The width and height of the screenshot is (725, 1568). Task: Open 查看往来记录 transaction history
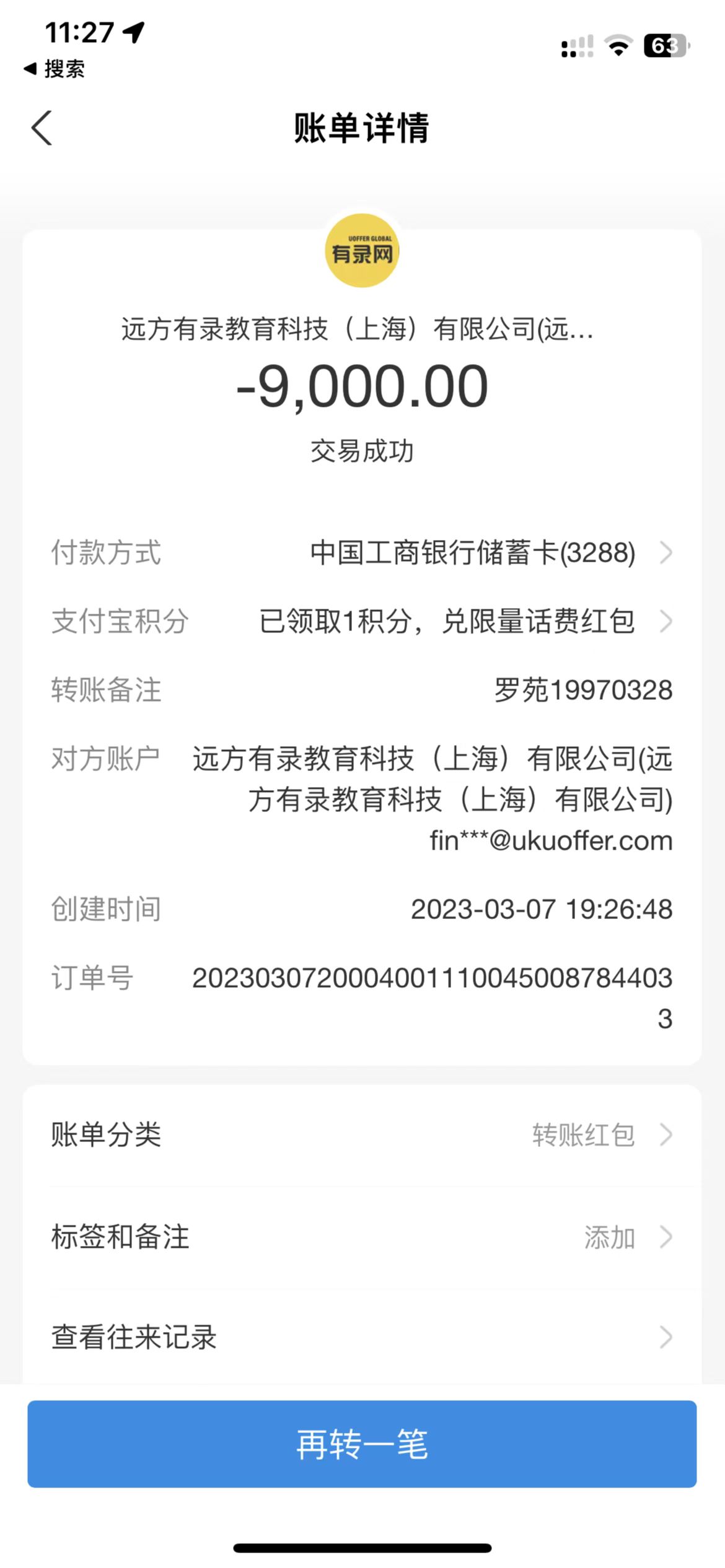pyautogui.click(x=362, y=1336)
